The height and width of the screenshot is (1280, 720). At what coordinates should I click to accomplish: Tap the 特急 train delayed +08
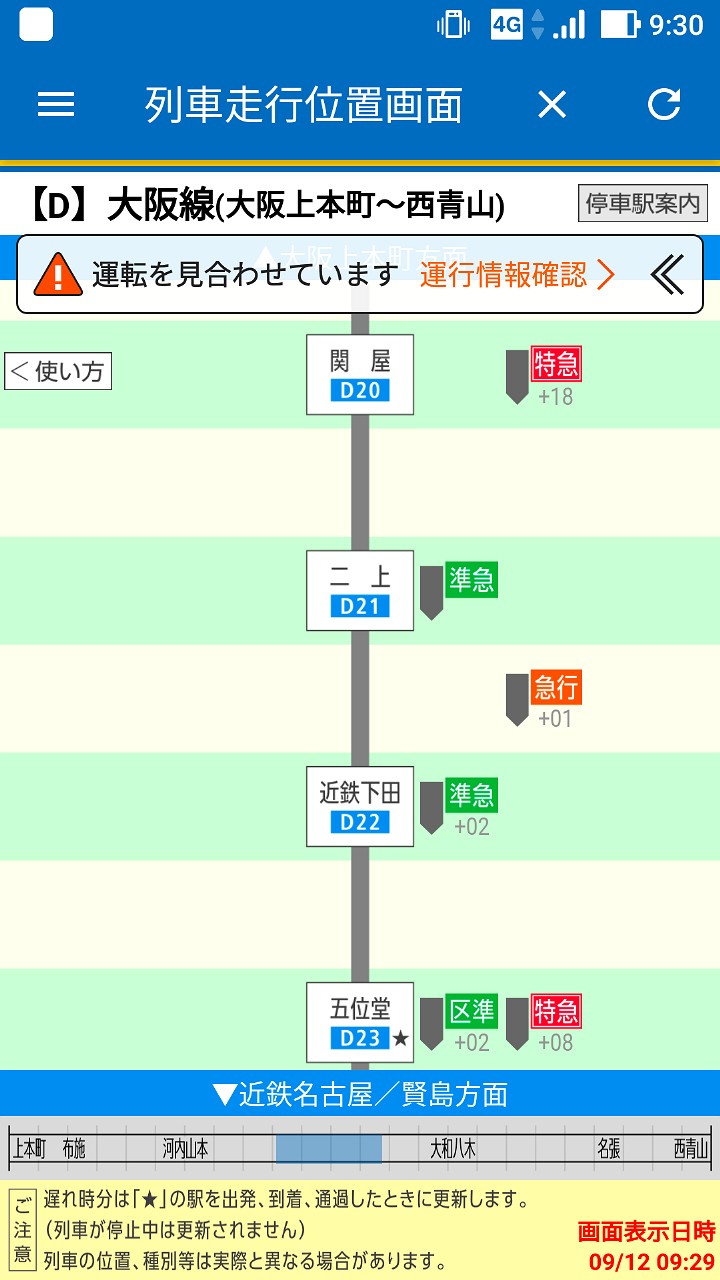click(544, 1023)
